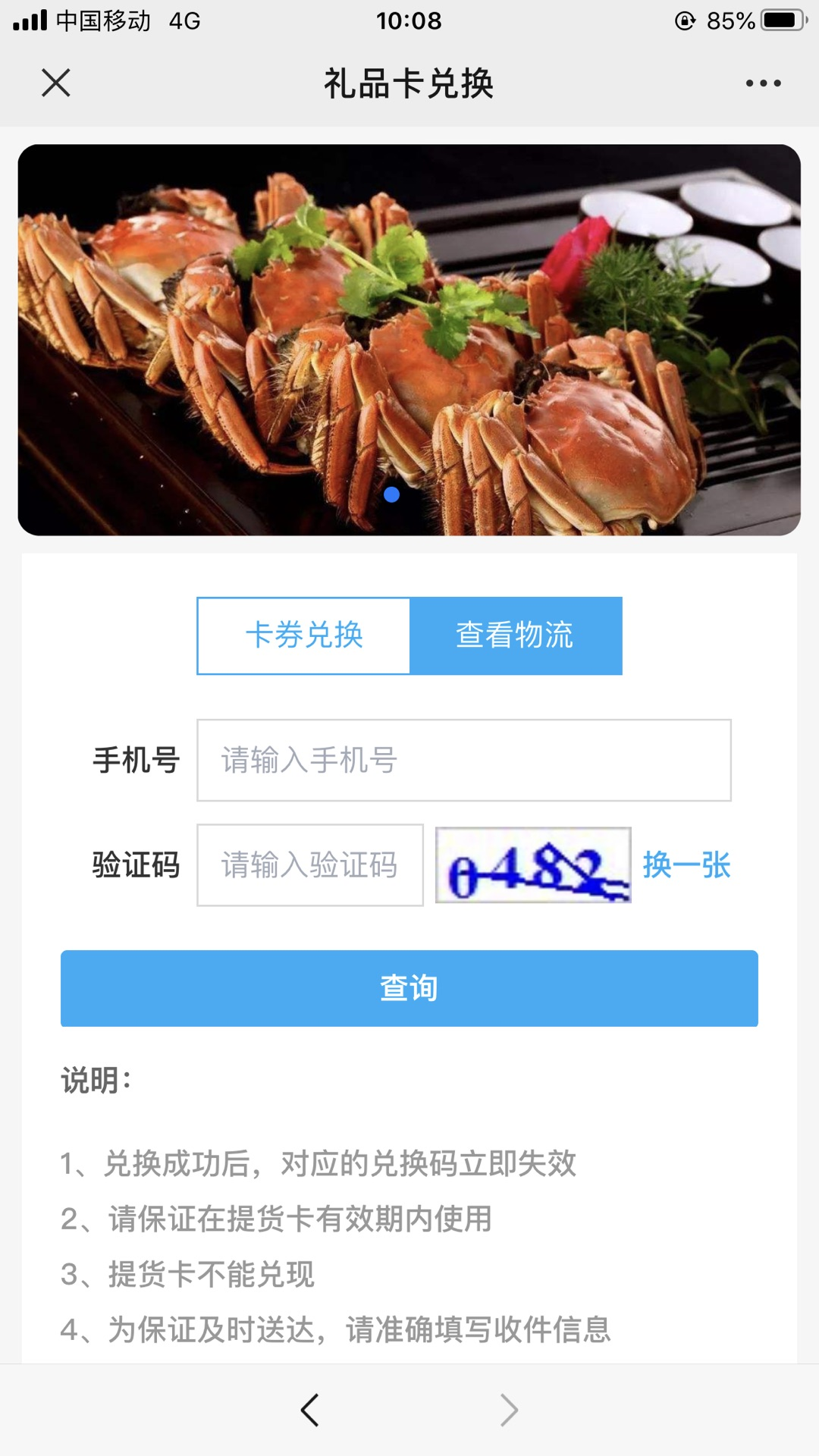Focus the 手机号 input field

(463, 760)
